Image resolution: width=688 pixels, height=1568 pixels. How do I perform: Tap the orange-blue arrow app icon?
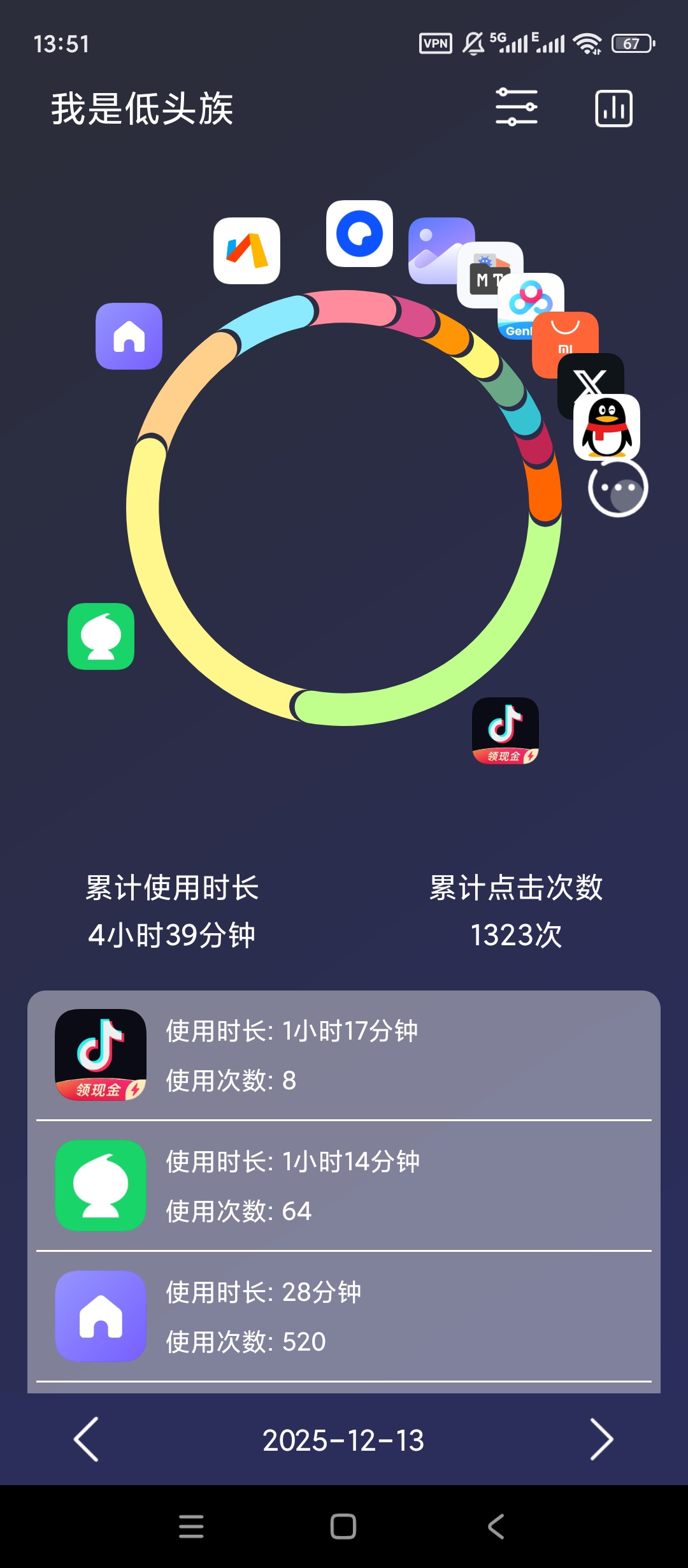pos(247,250)
